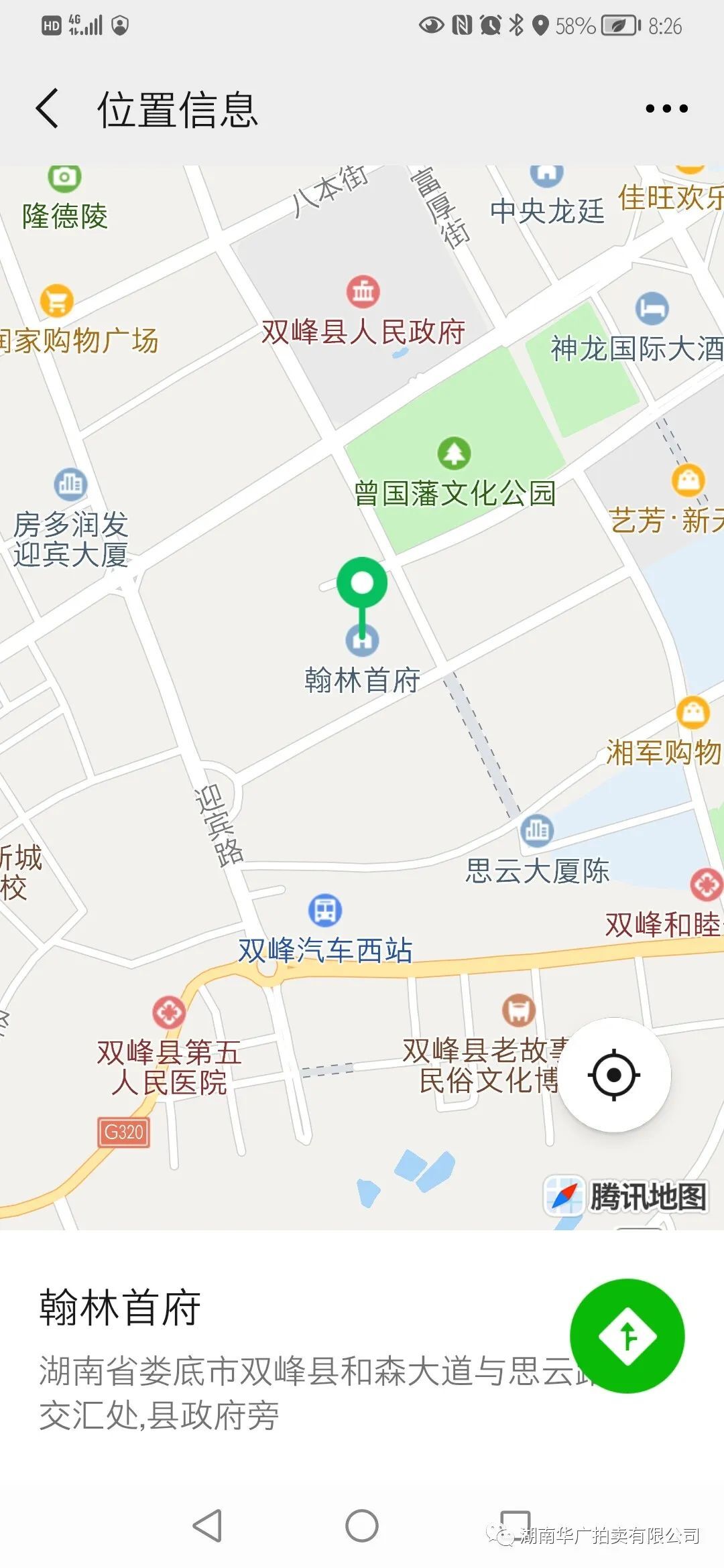
Task: Tap the 双峰汽车西站 map marker
Action: pos(325,911)
